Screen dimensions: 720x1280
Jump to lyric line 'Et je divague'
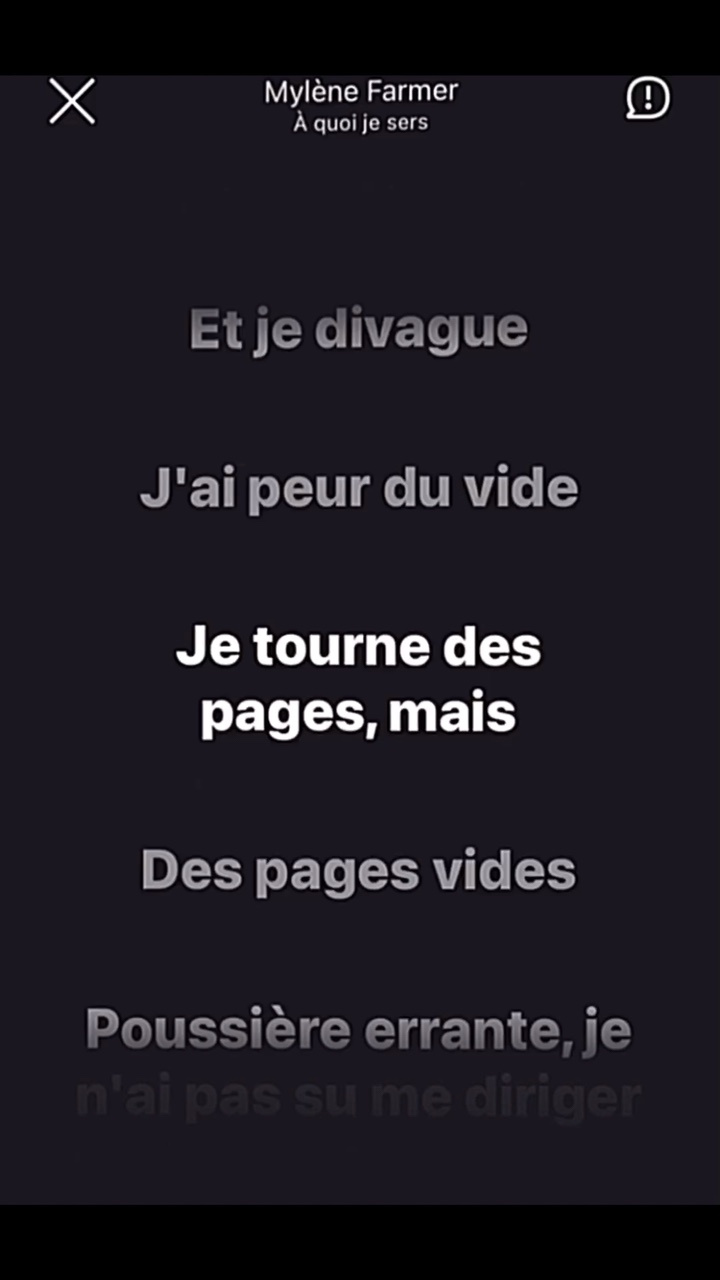point(359,331)
